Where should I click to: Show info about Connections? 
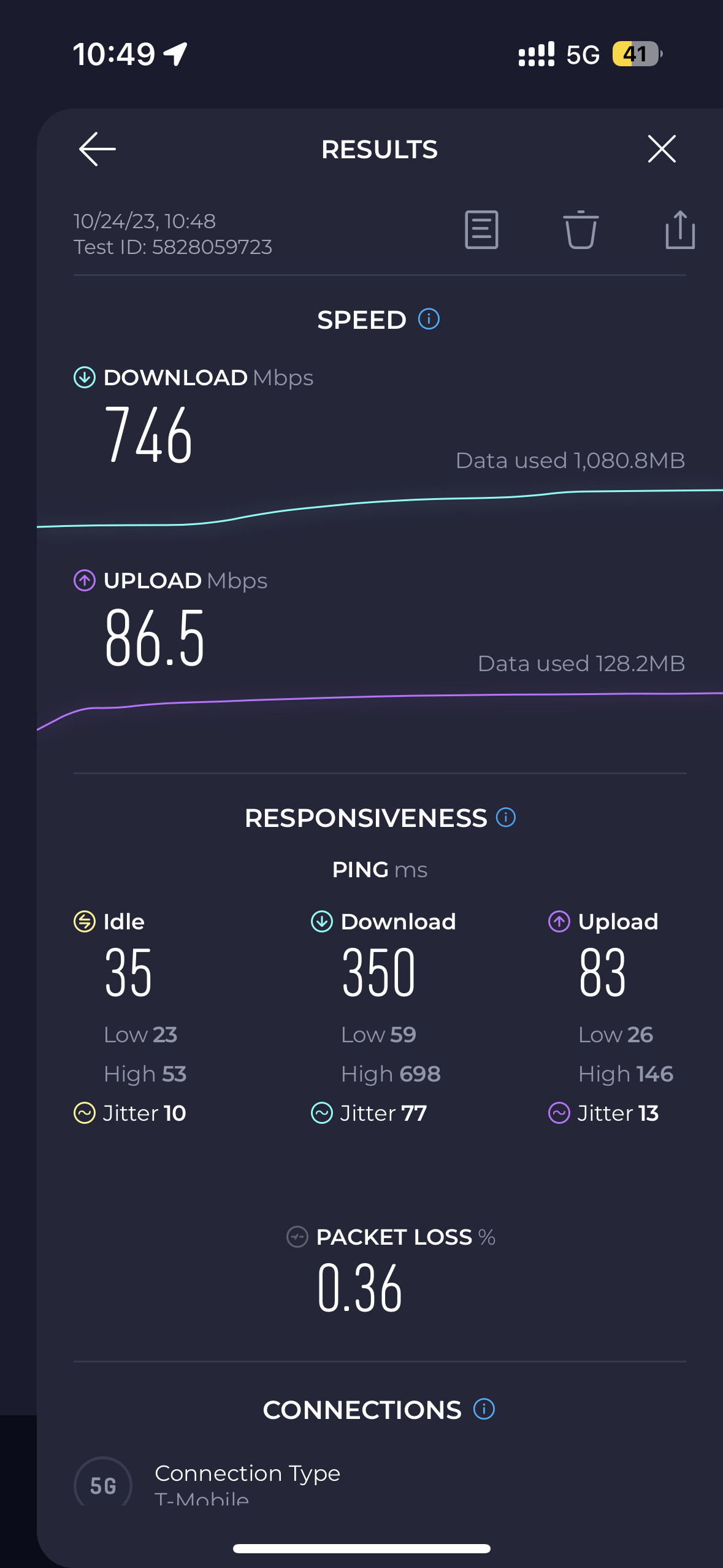click(x=484, y=1409)
